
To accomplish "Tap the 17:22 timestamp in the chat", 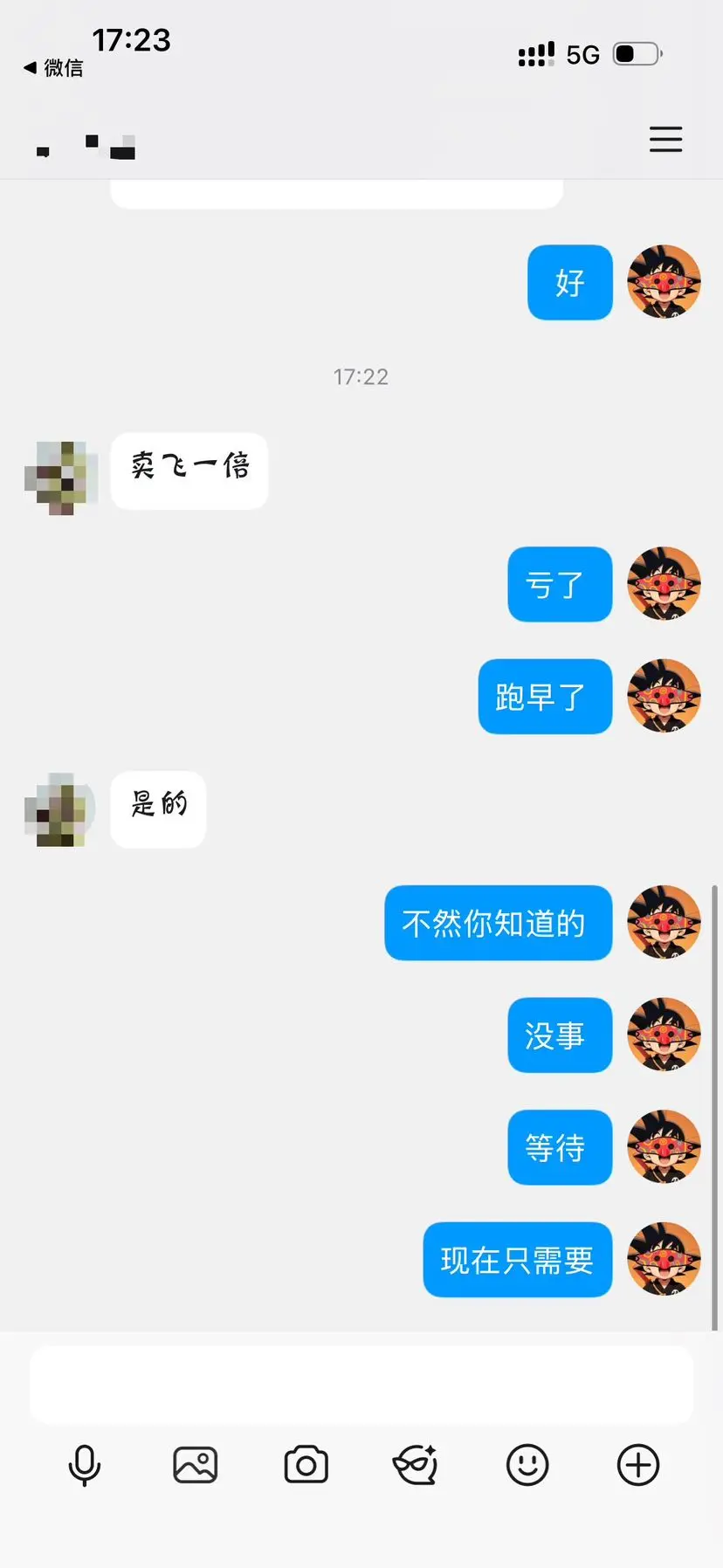I will (x=361, y=376).
